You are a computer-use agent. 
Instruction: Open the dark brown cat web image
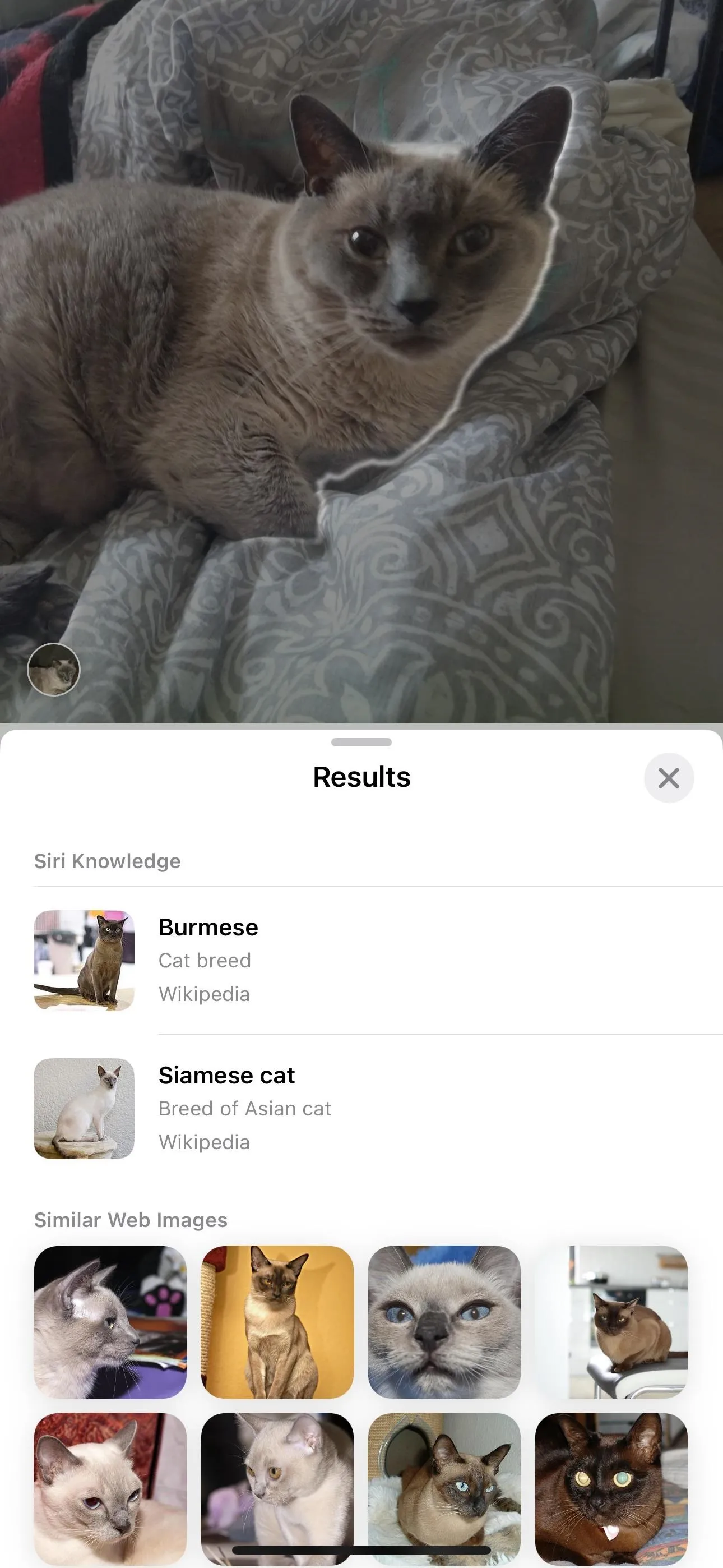pos(611,1489)
